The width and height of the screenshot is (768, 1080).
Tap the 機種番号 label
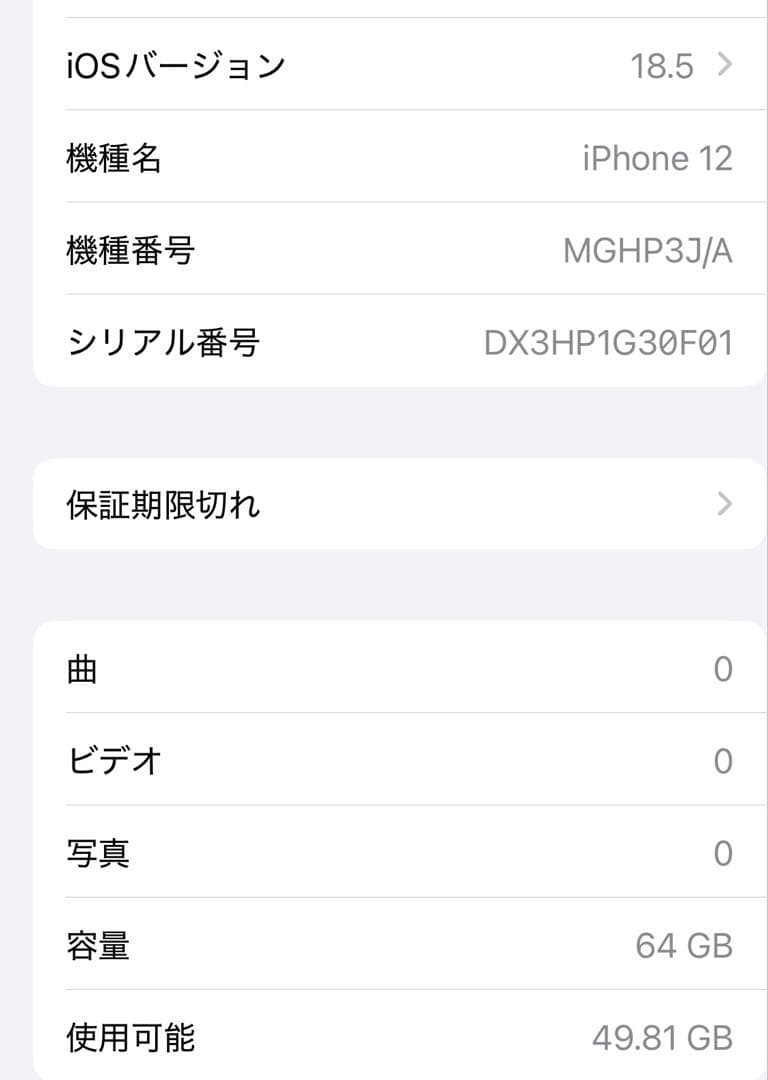pyautogui.click(x=130, y=251)
